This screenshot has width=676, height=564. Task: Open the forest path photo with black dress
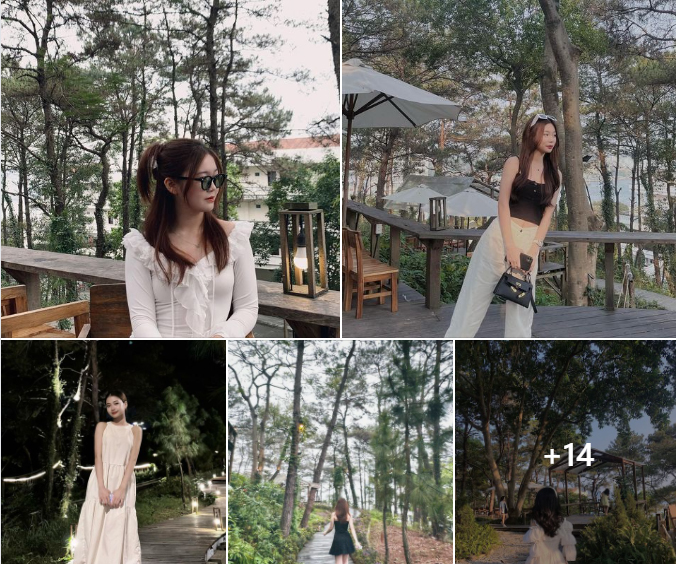click(x=340, y=452)
